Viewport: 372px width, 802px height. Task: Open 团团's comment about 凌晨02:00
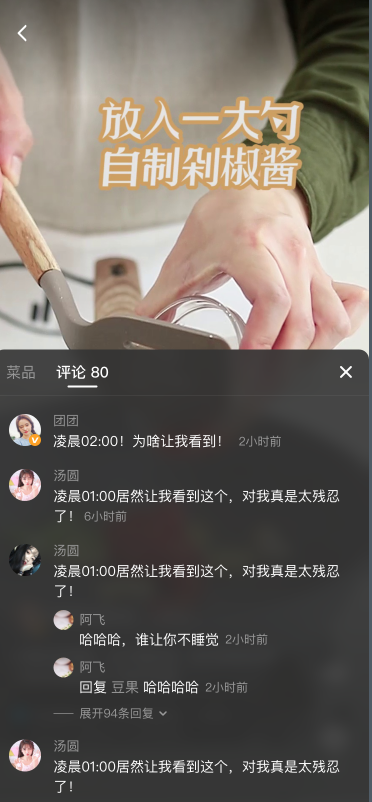138,441
